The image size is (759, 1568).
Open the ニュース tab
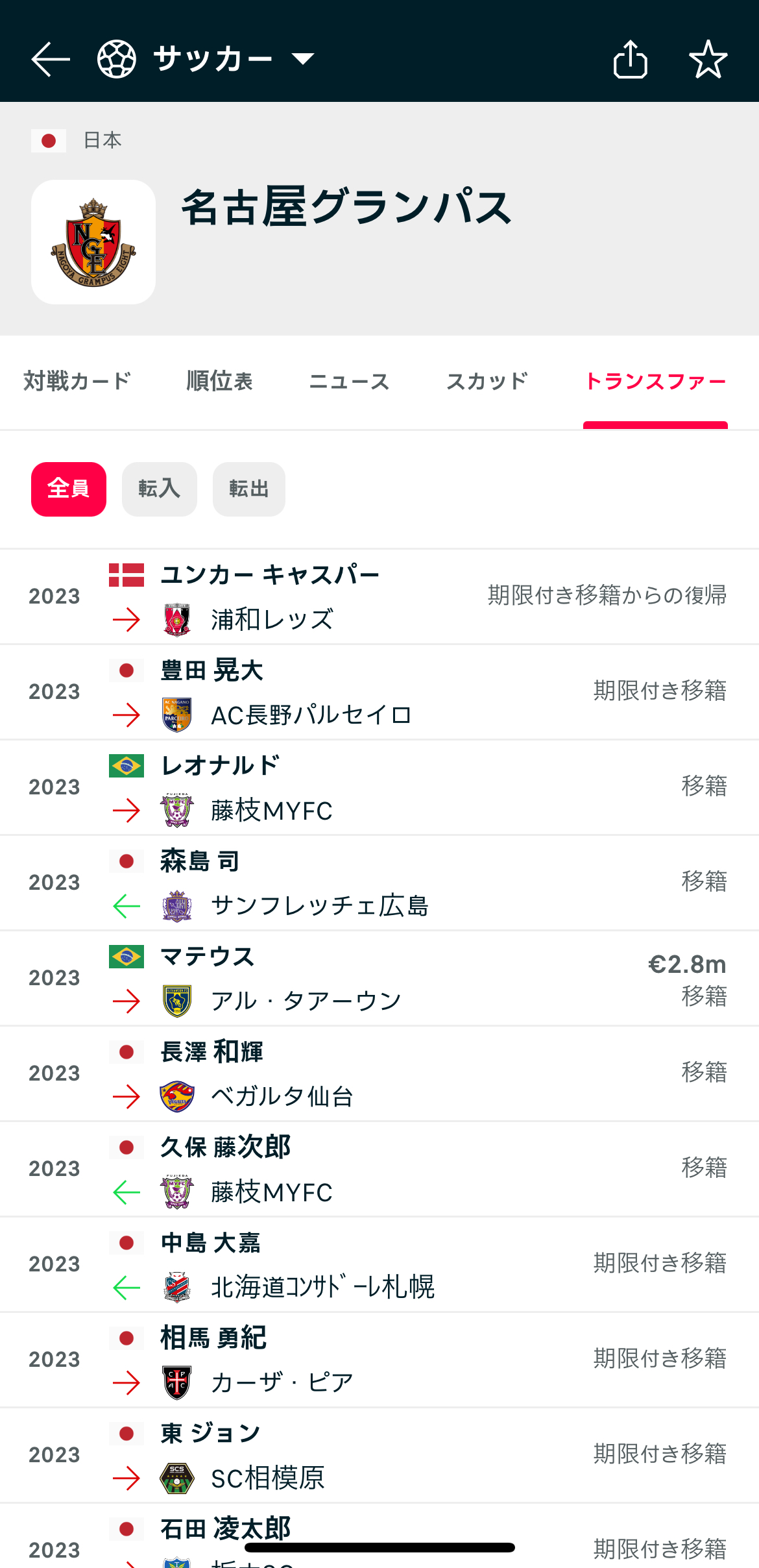(349, 381)
